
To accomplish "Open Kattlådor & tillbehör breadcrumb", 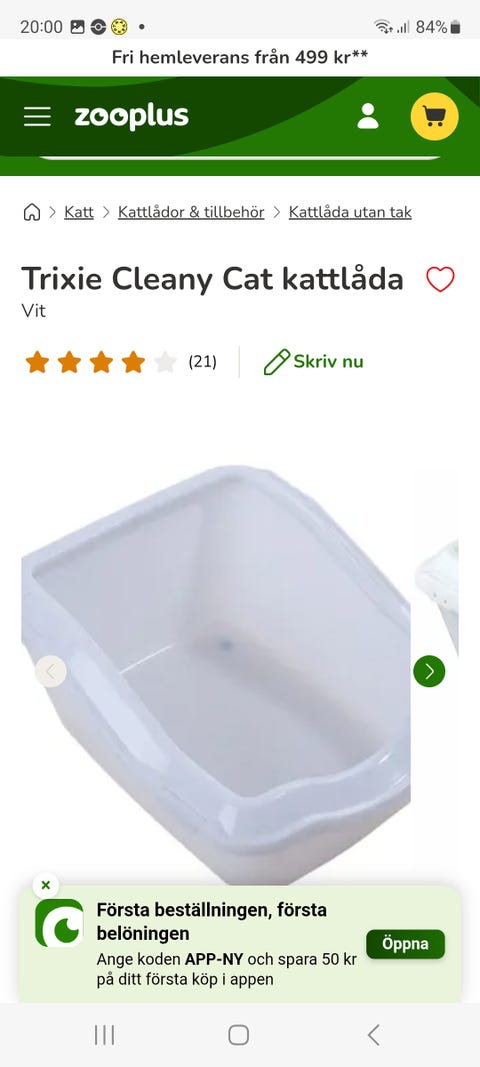I will point(191,212).
